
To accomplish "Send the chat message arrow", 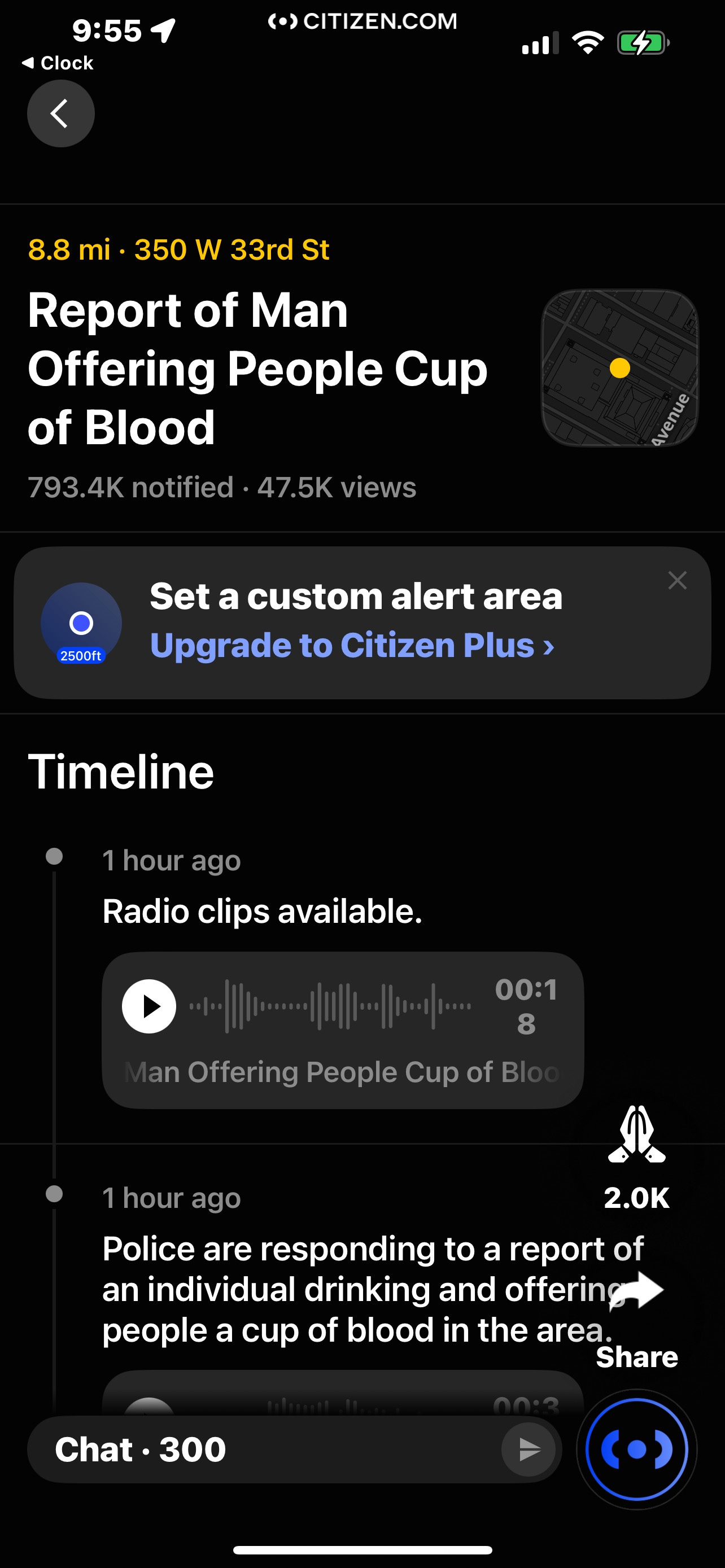I will [x=529, y=1450].
